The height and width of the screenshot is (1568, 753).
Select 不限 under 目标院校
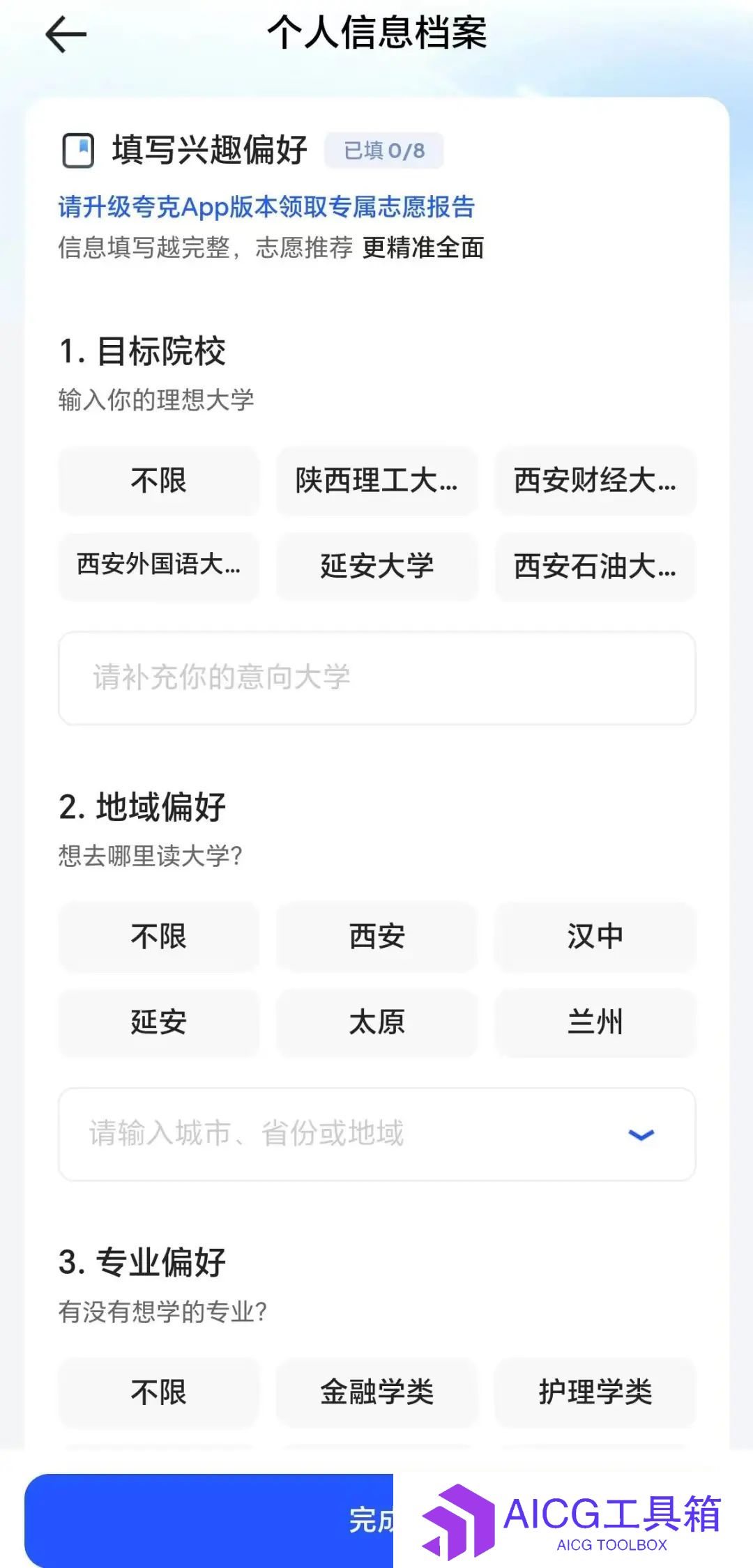(x=158, y=481)
